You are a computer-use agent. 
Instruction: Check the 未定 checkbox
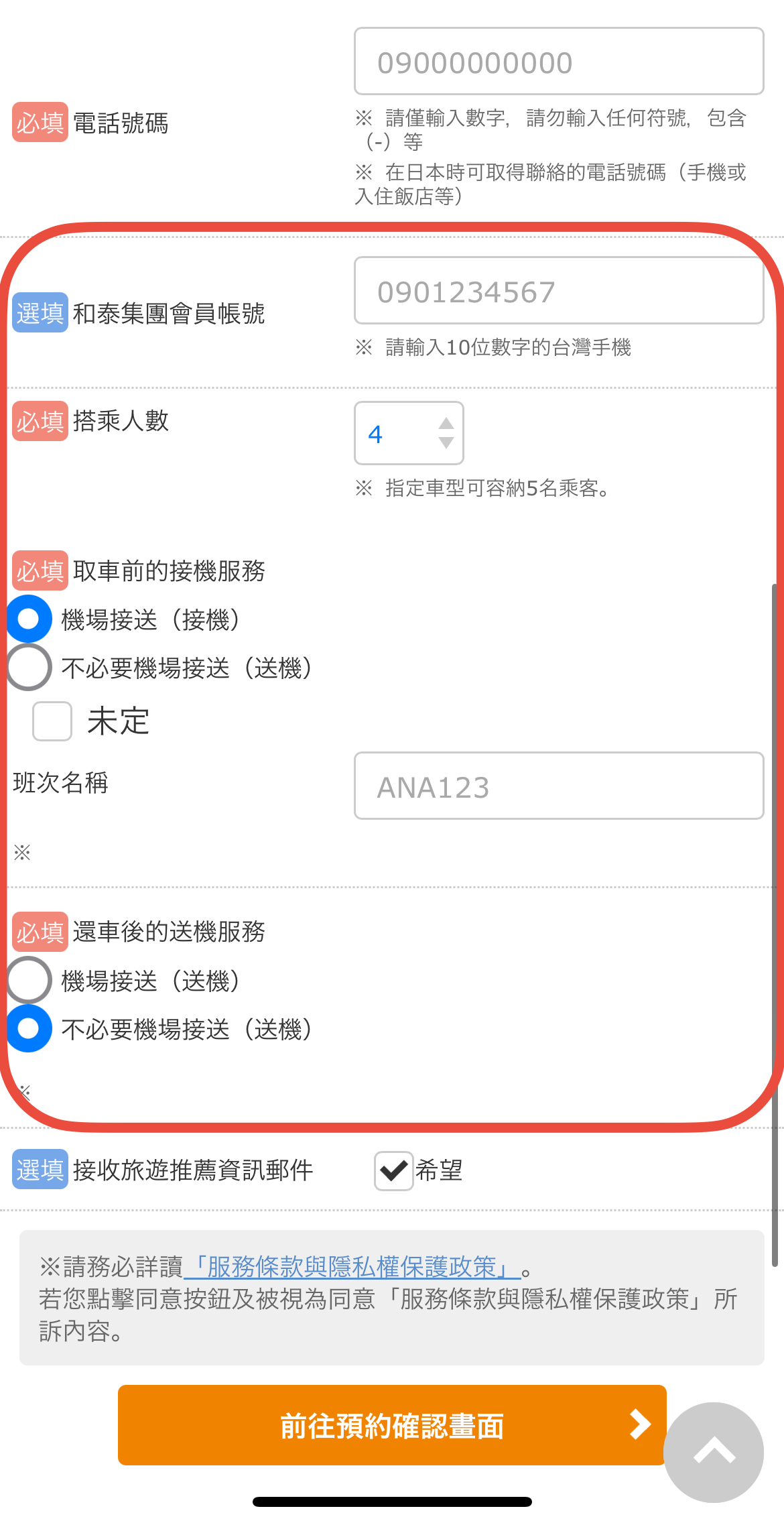tap(52, 721)
